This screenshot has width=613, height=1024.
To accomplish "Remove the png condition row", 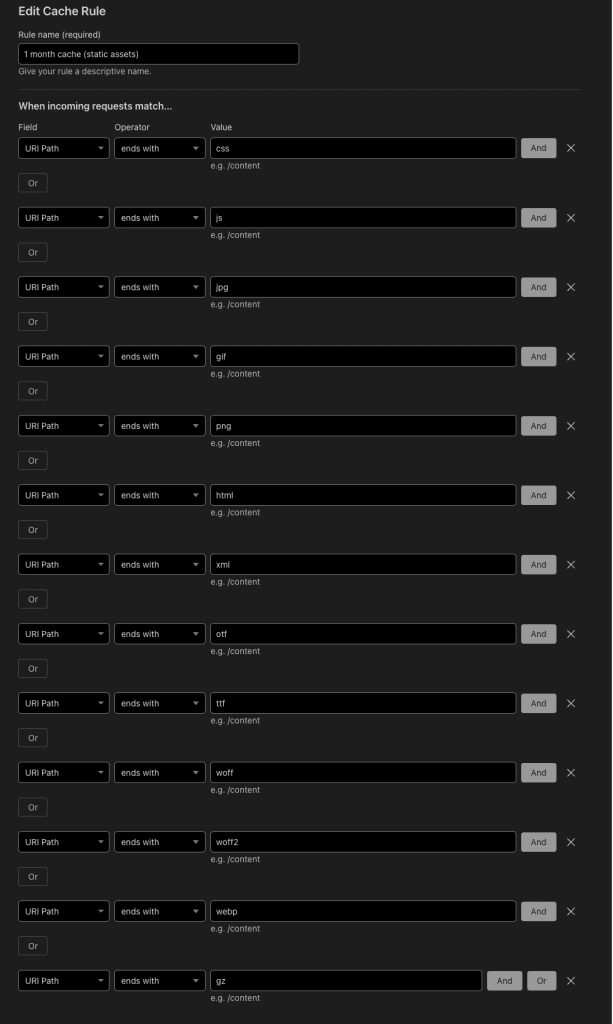I will tap(571, 426).
